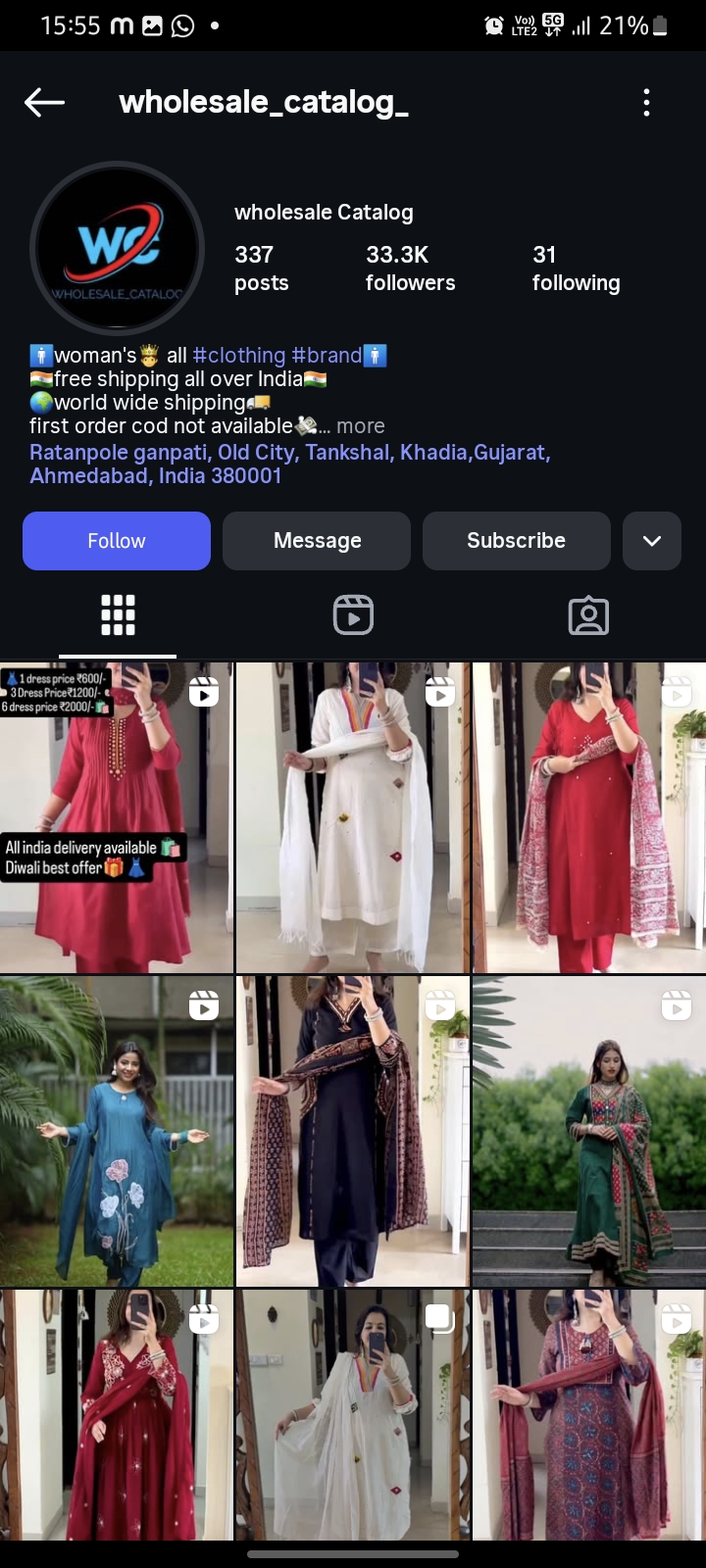This screenshot has width=706, height=1568.
Task: Go back using the top arrow
Action: click(x=44, y=102)
